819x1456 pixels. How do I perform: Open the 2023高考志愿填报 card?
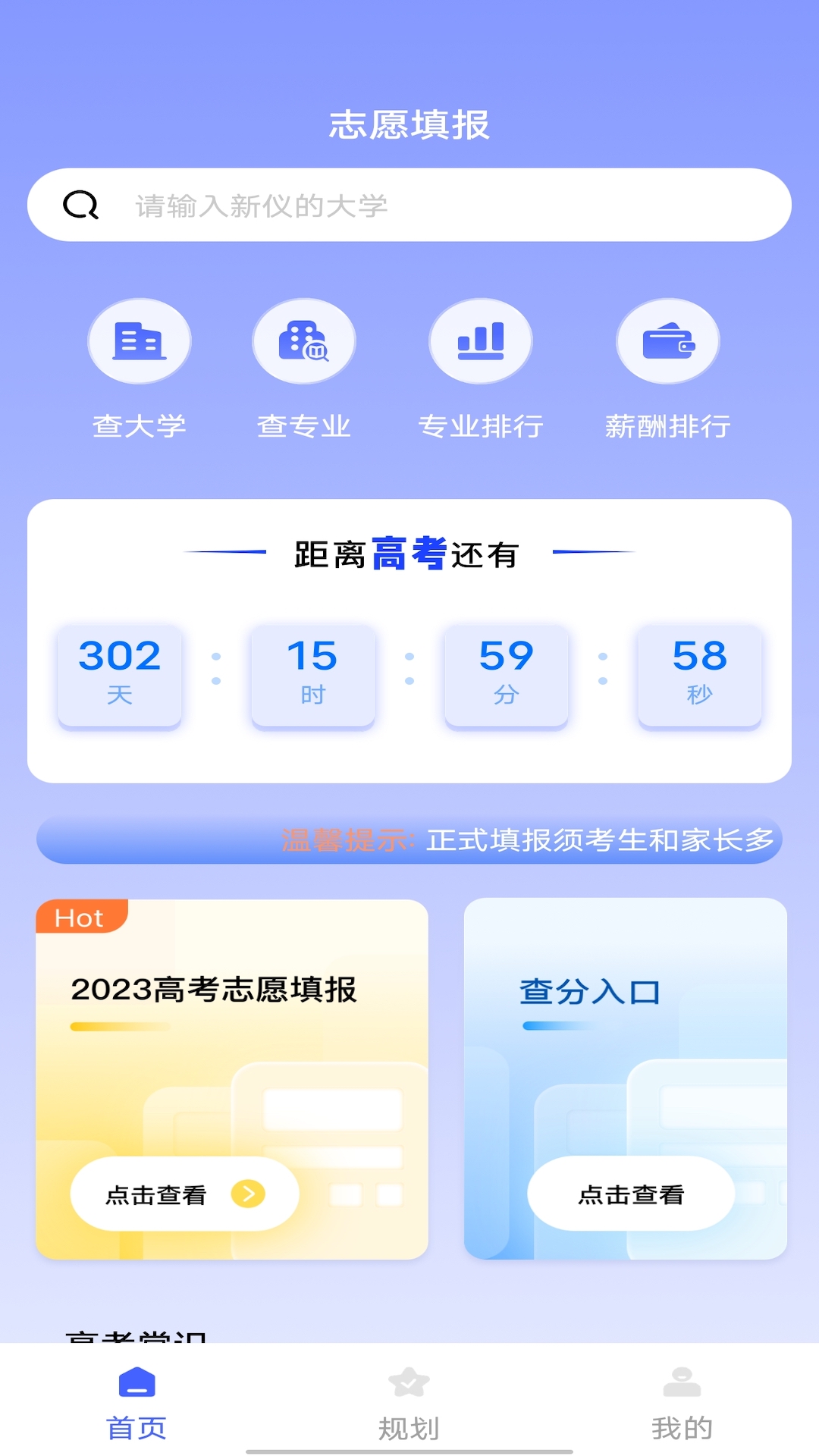[232, 1009]
